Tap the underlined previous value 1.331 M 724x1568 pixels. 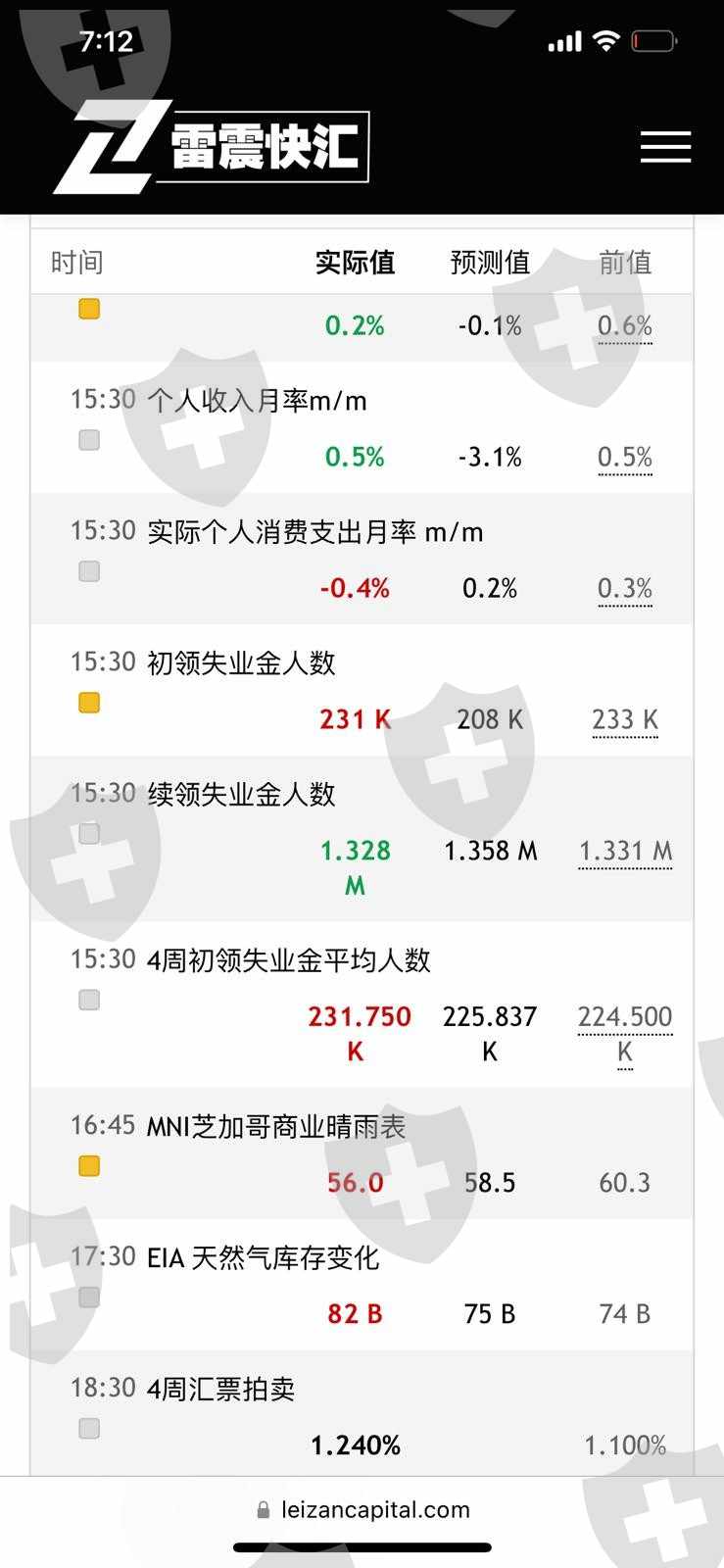point(625,852)
